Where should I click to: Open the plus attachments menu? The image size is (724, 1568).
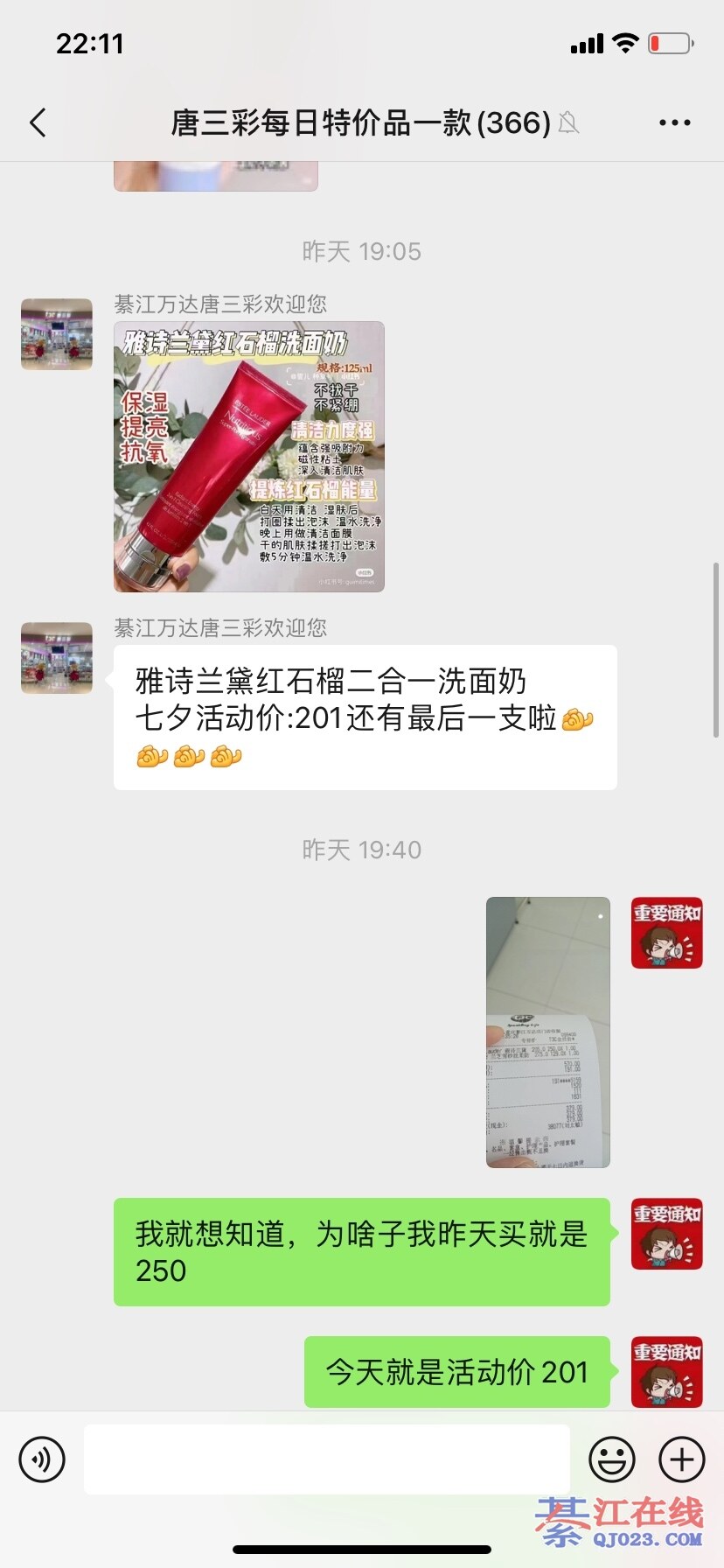point(681,1459)
